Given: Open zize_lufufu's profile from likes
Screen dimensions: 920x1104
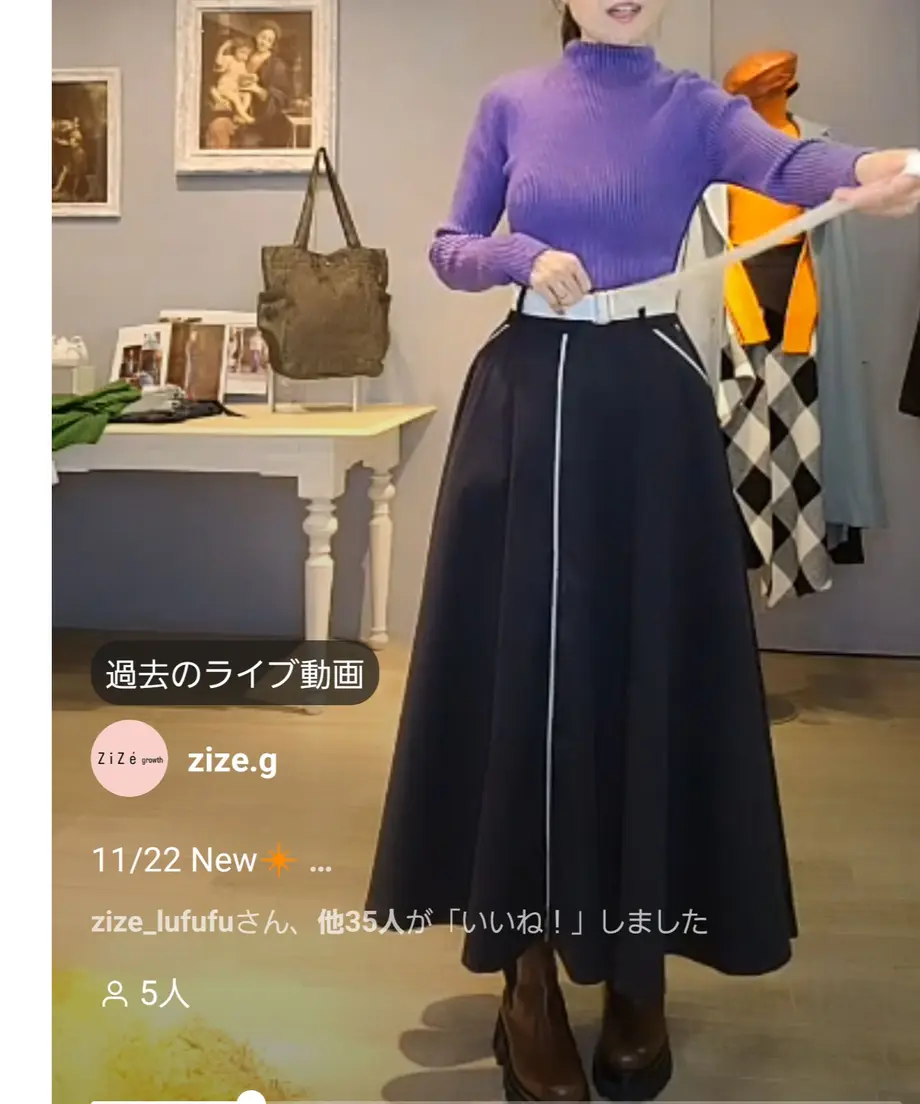Looking at the screenshot, I should tap(161, 922).
